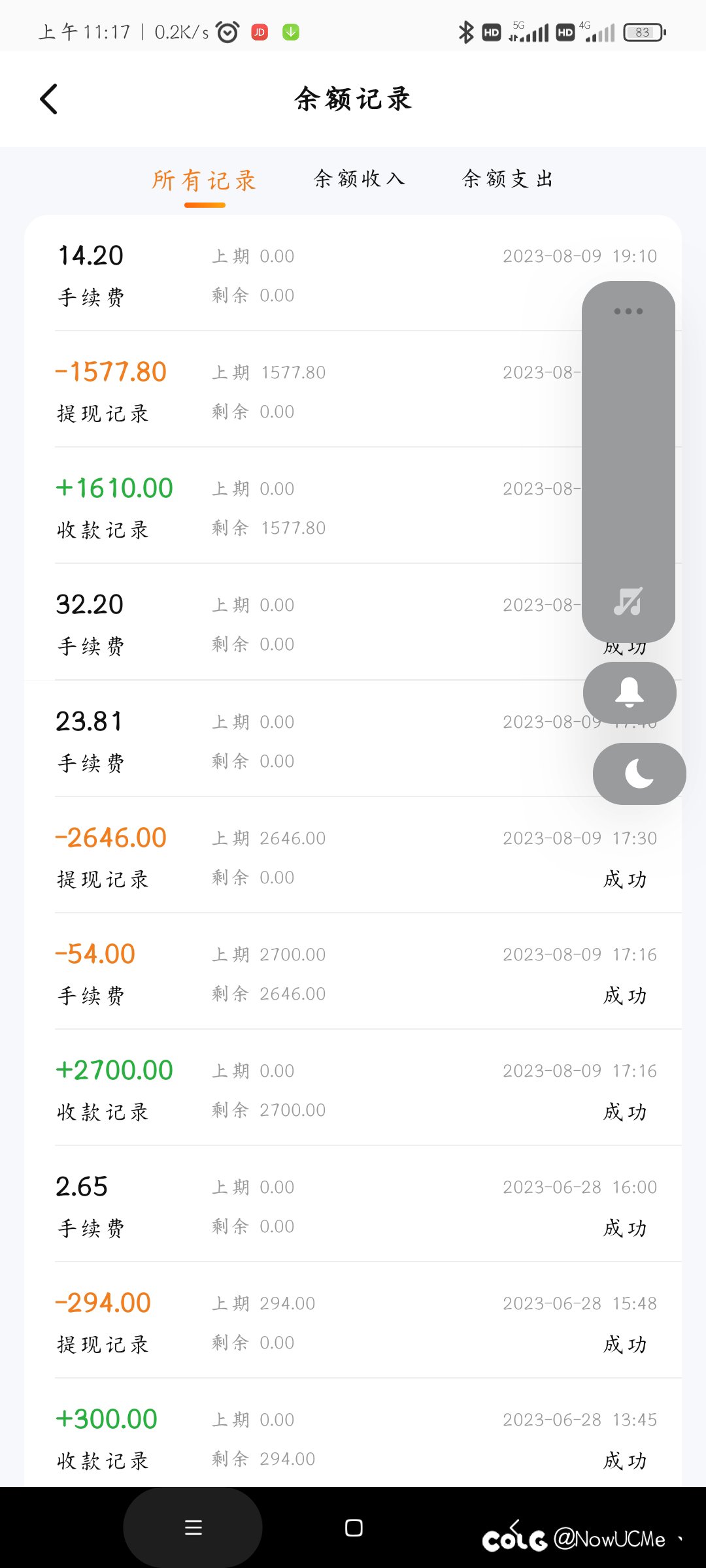Enable do-not-disturb via the moon icon

pos(639,774)
